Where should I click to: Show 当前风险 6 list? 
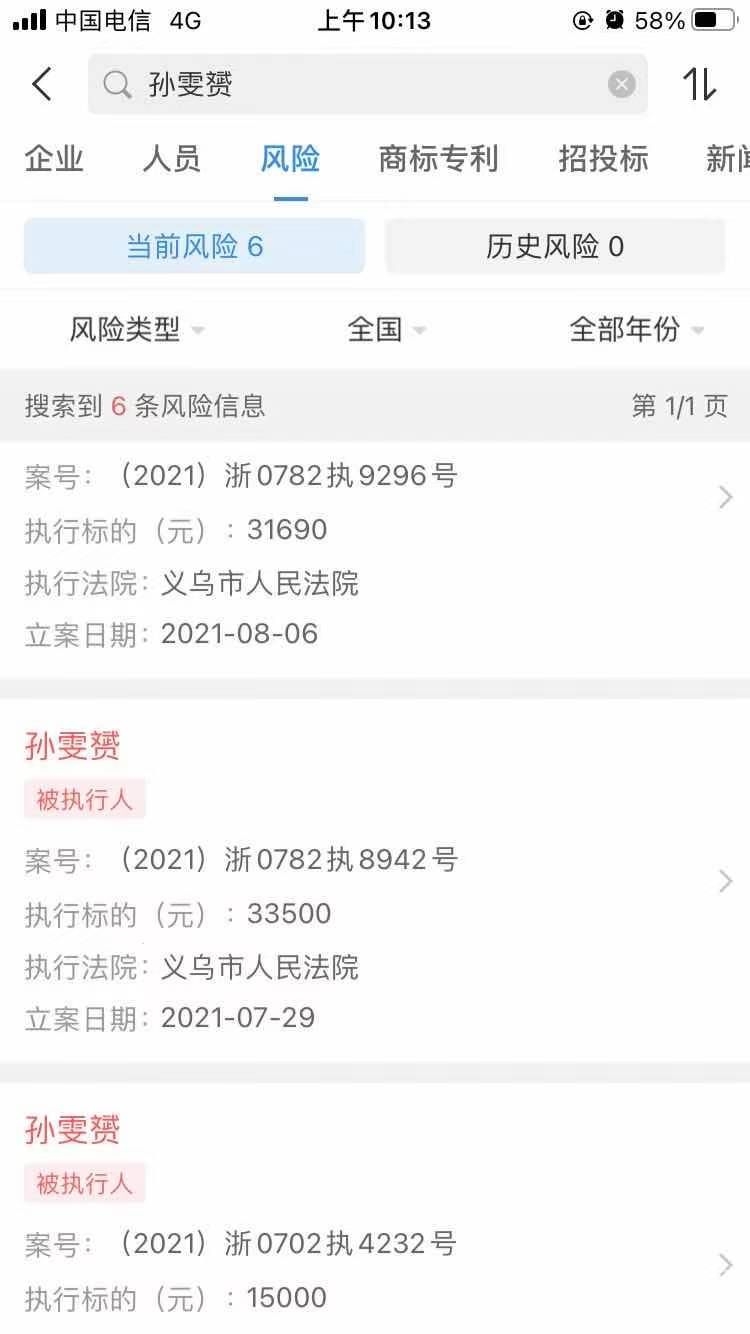coord(194,246)
